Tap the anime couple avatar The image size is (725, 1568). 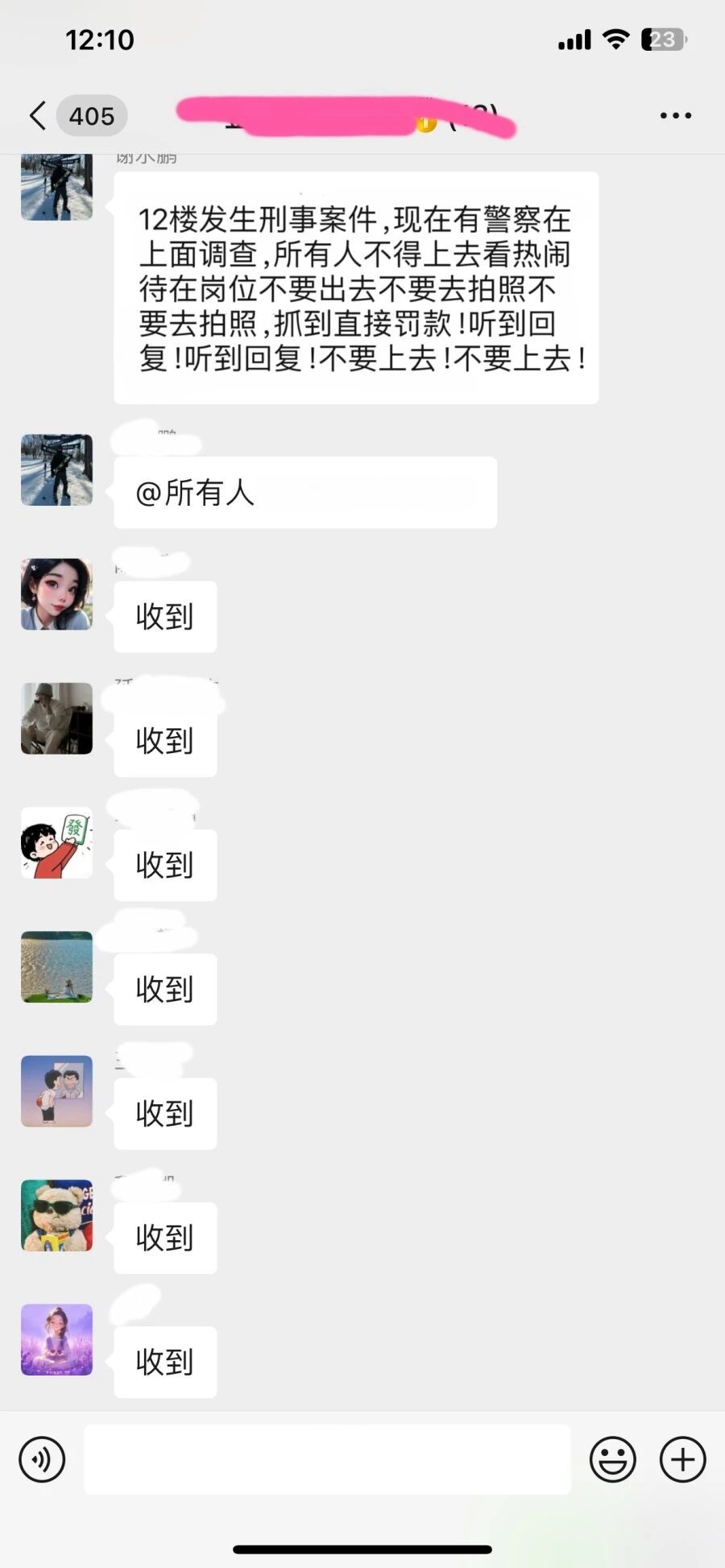[56, 1092]
